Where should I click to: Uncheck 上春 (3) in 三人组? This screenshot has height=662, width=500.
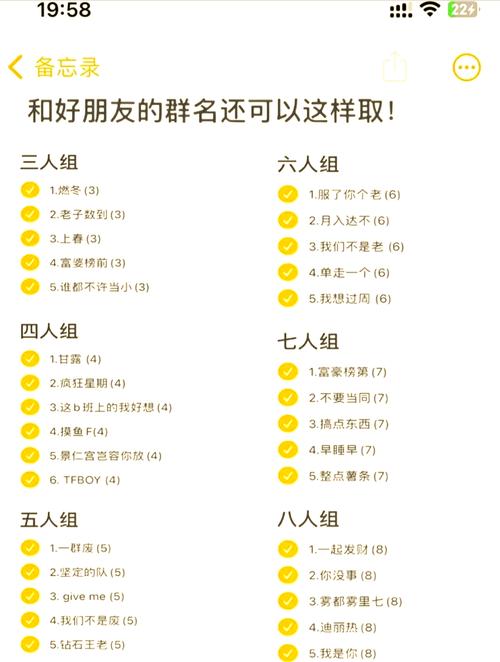(x=30, y=238)
